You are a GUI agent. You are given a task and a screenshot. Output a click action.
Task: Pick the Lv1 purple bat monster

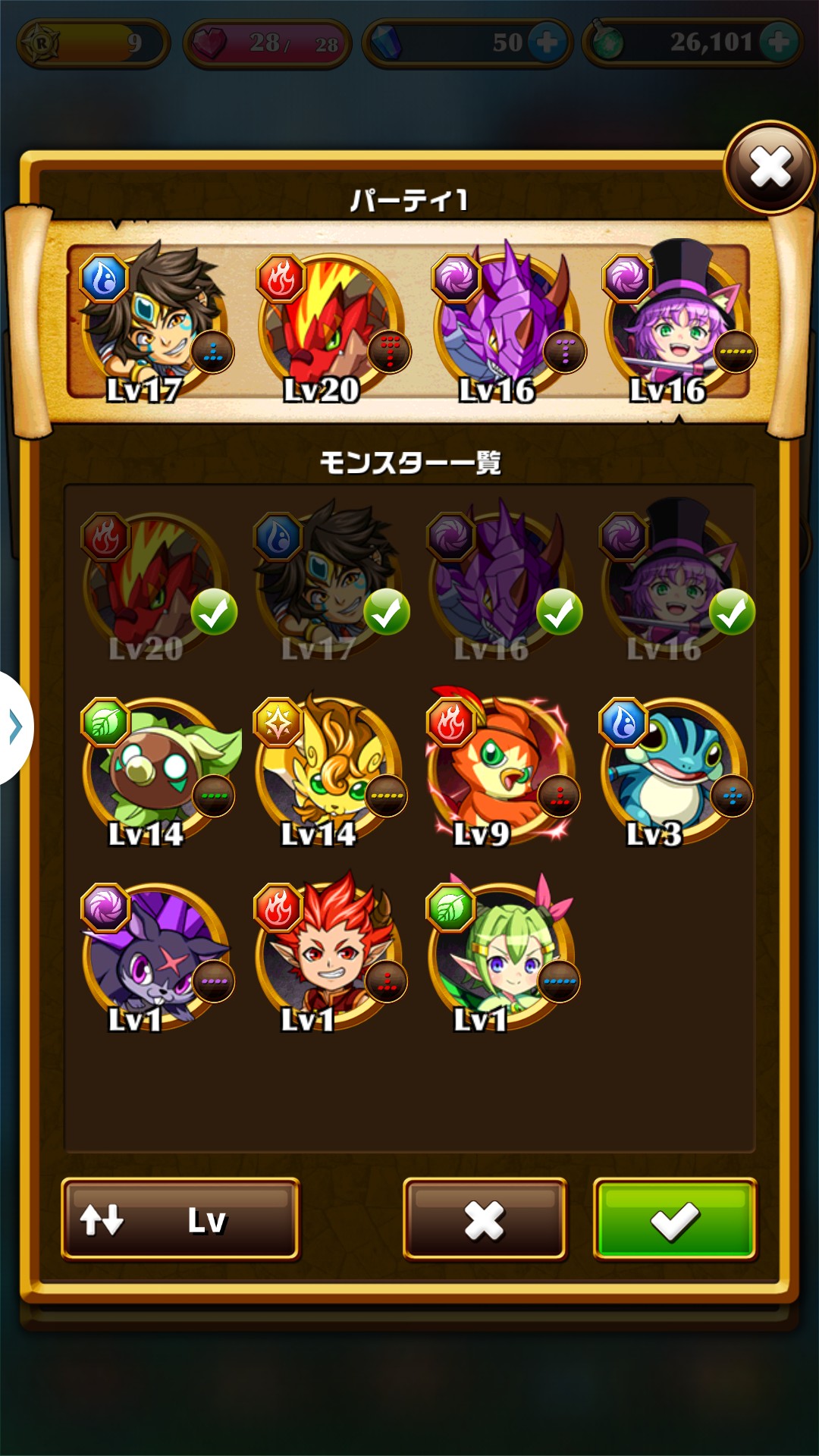(155, 955)
